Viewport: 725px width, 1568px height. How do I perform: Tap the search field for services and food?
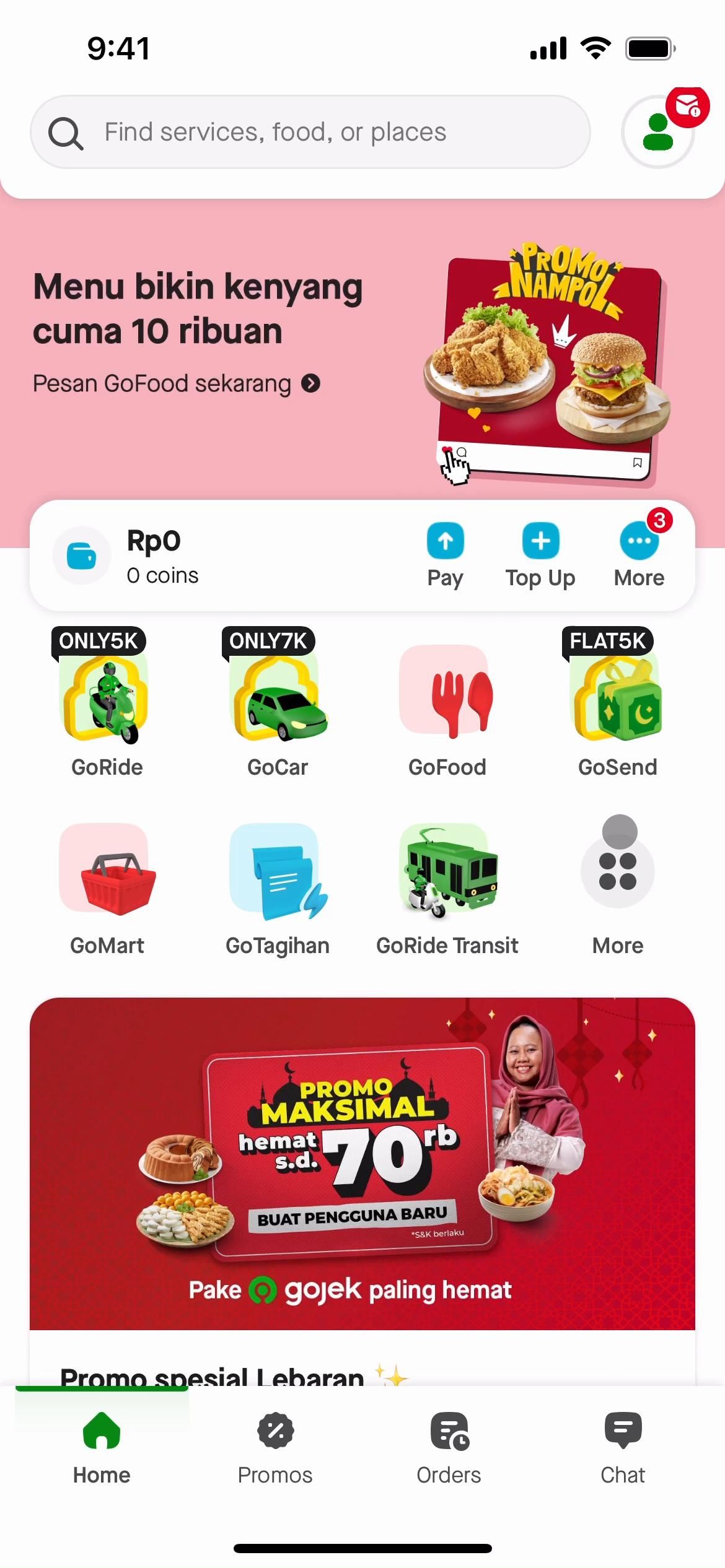pyautogui.click(x=310, y=132)
